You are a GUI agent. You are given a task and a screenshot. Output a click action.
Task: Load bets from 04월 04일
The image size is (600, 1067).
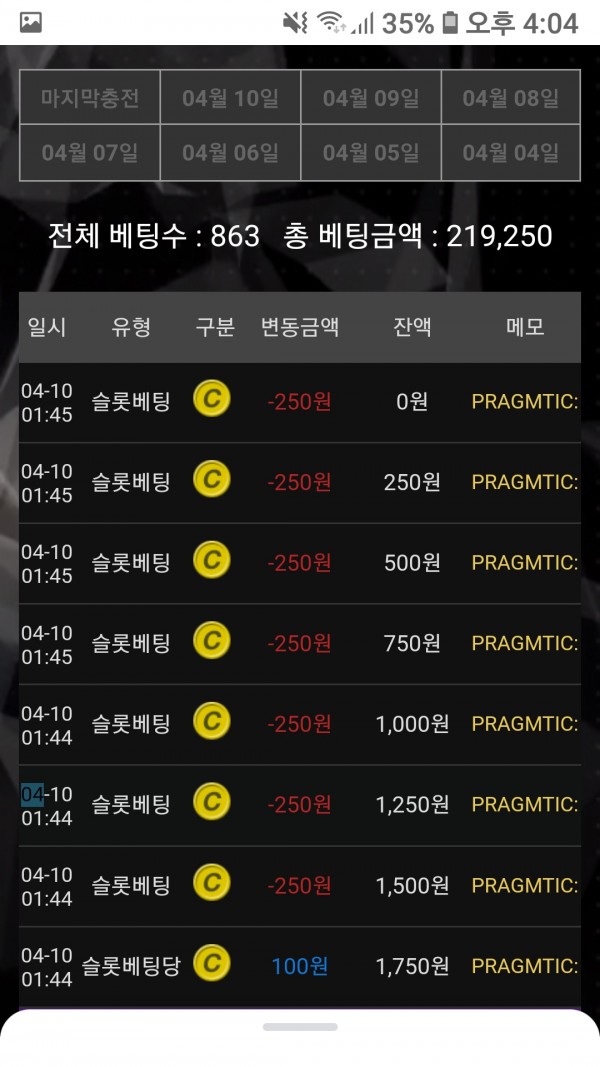511,153
